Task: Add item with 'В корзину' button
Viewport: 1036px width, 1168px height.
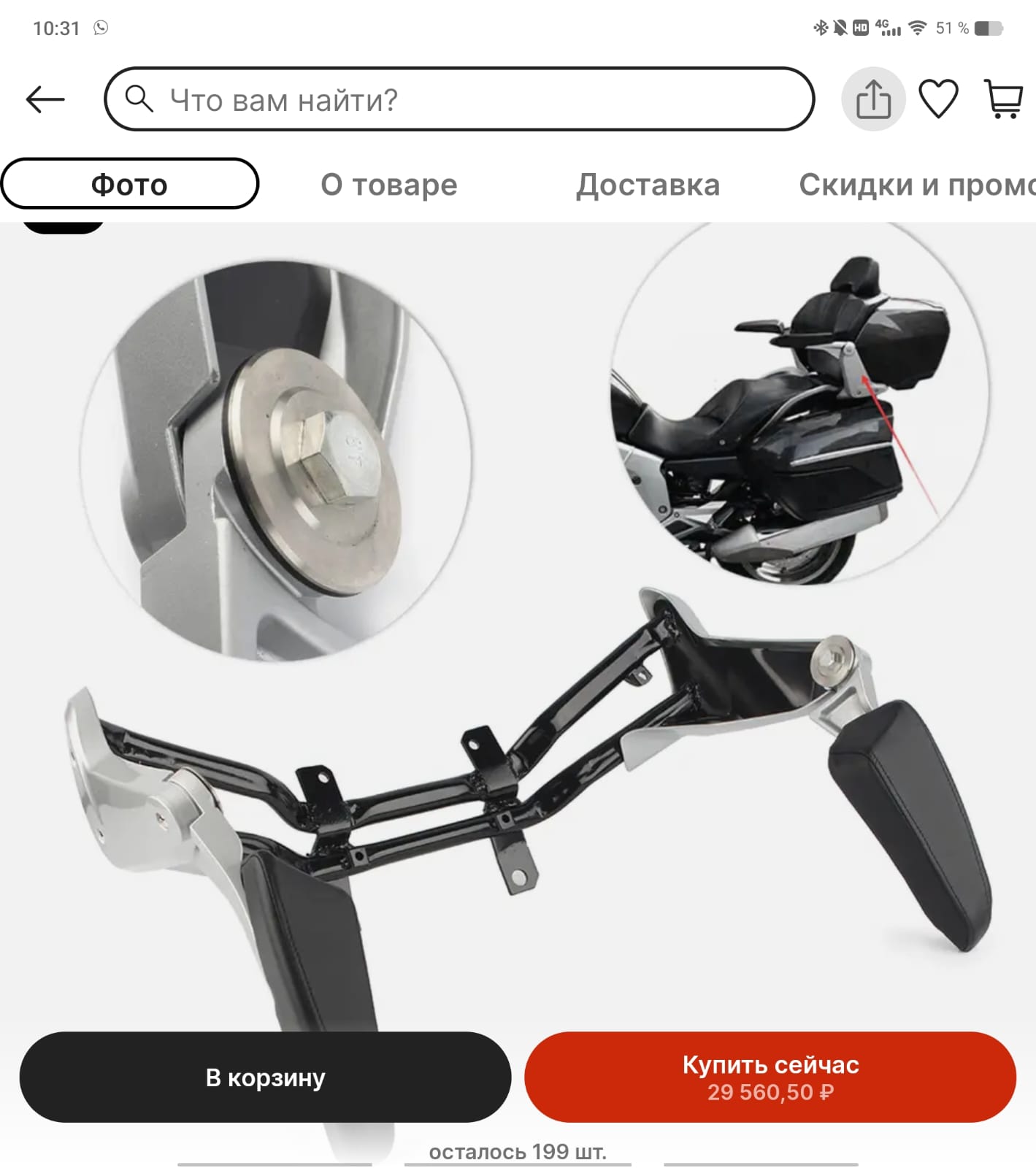Action: point(265,1077)
